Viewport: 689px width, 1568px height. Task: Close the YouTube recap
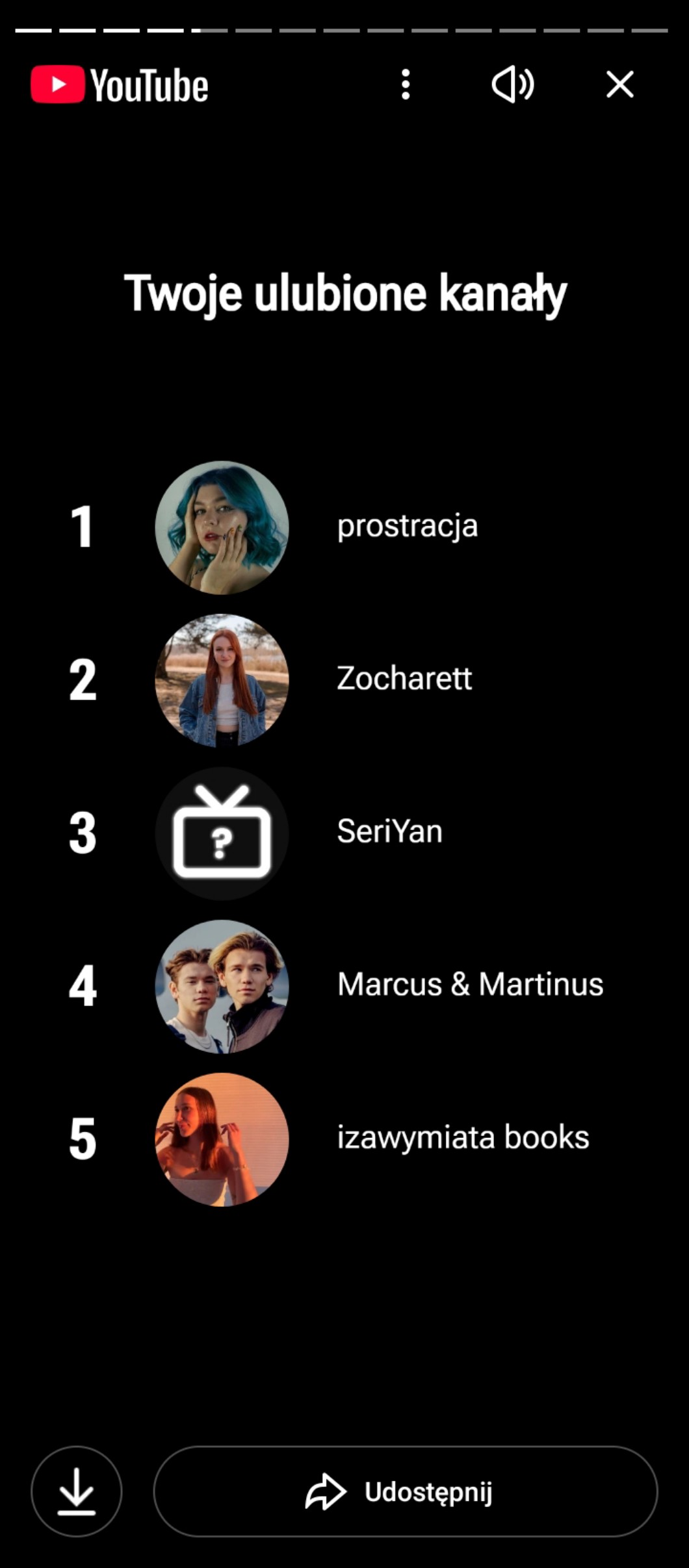619,84
